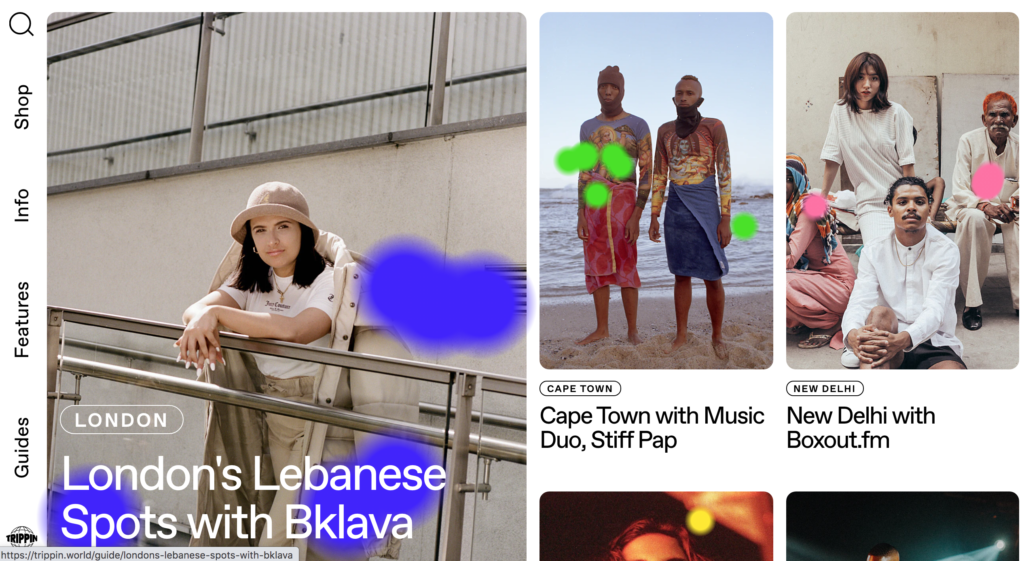Image resolution: width=1024 pixels, height=561 pixels.
Task: Open the Info section
Action: tap(21, 204)
